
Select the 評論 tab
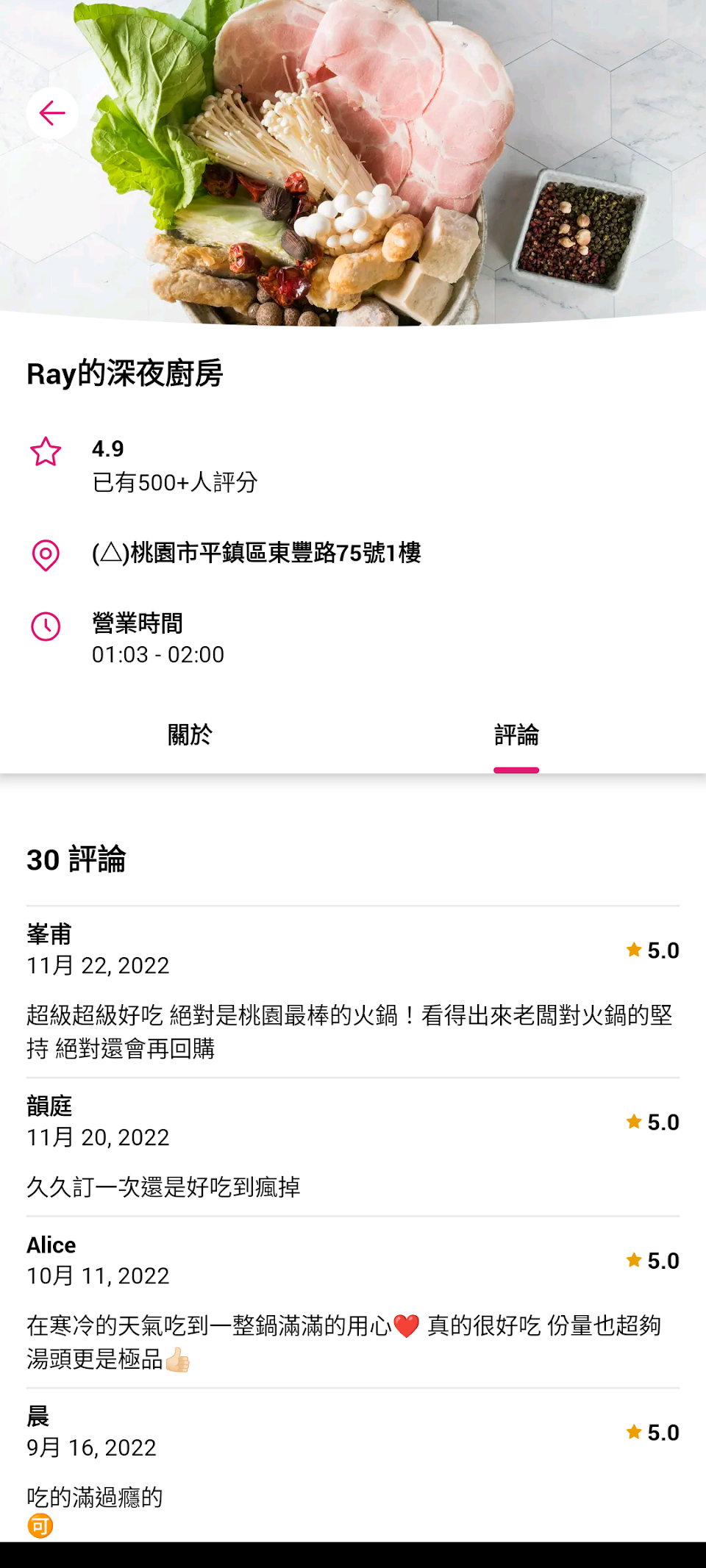click(516, 734)
